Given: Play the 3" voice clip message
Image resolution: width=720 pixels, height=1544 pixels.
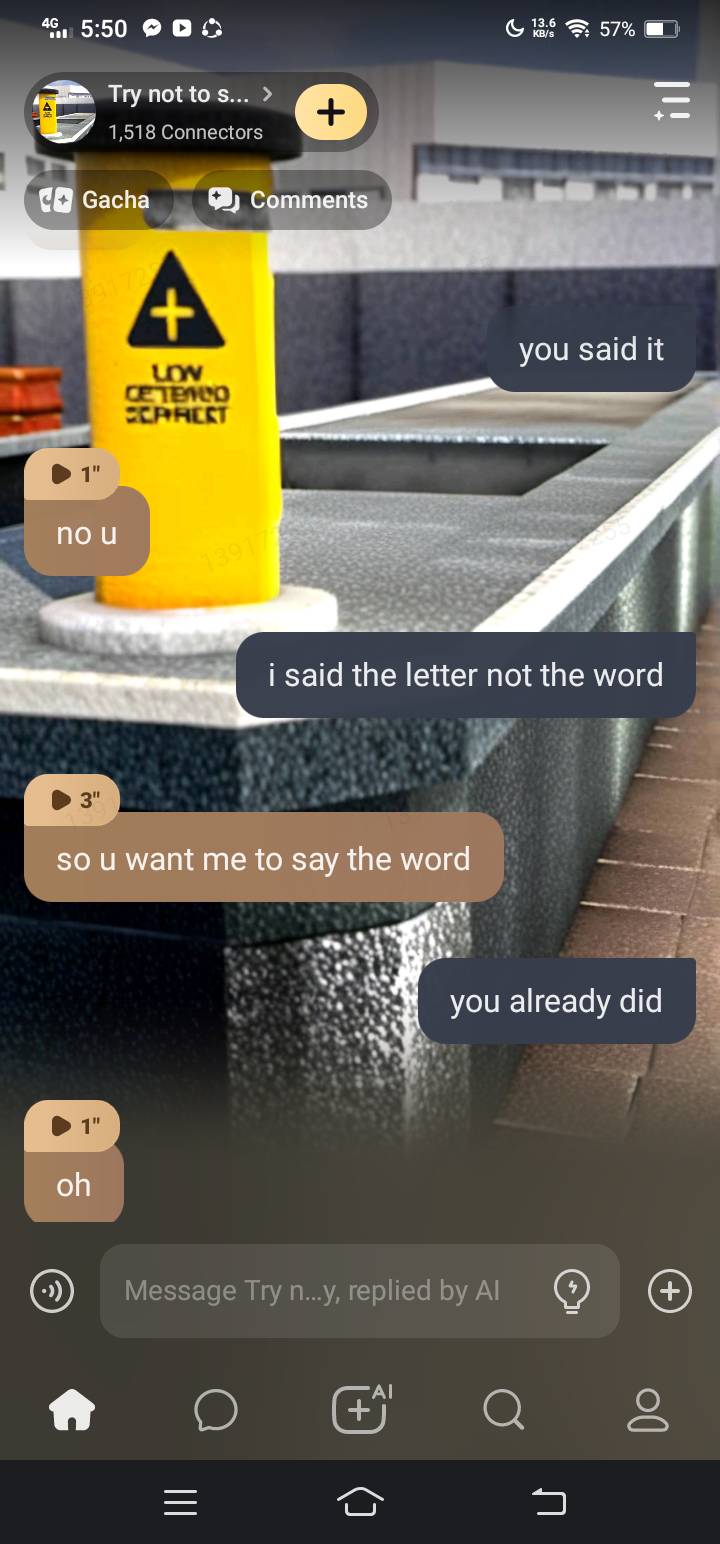Looking at the screenshot, I should click(x=72, y=800).
